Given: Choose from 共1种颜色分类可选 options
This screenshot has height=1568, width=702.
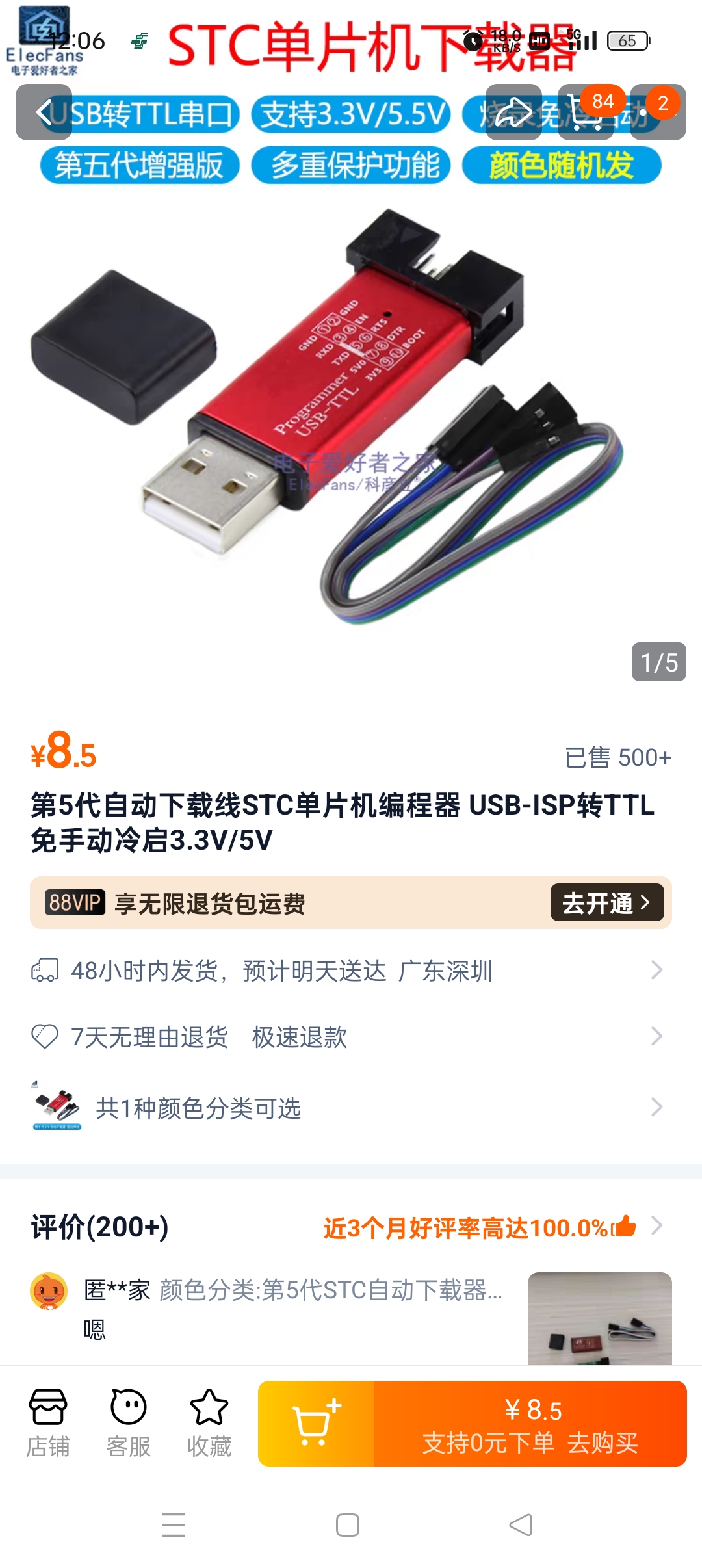Looking at the screenshot, I should tap(351, 1108).
